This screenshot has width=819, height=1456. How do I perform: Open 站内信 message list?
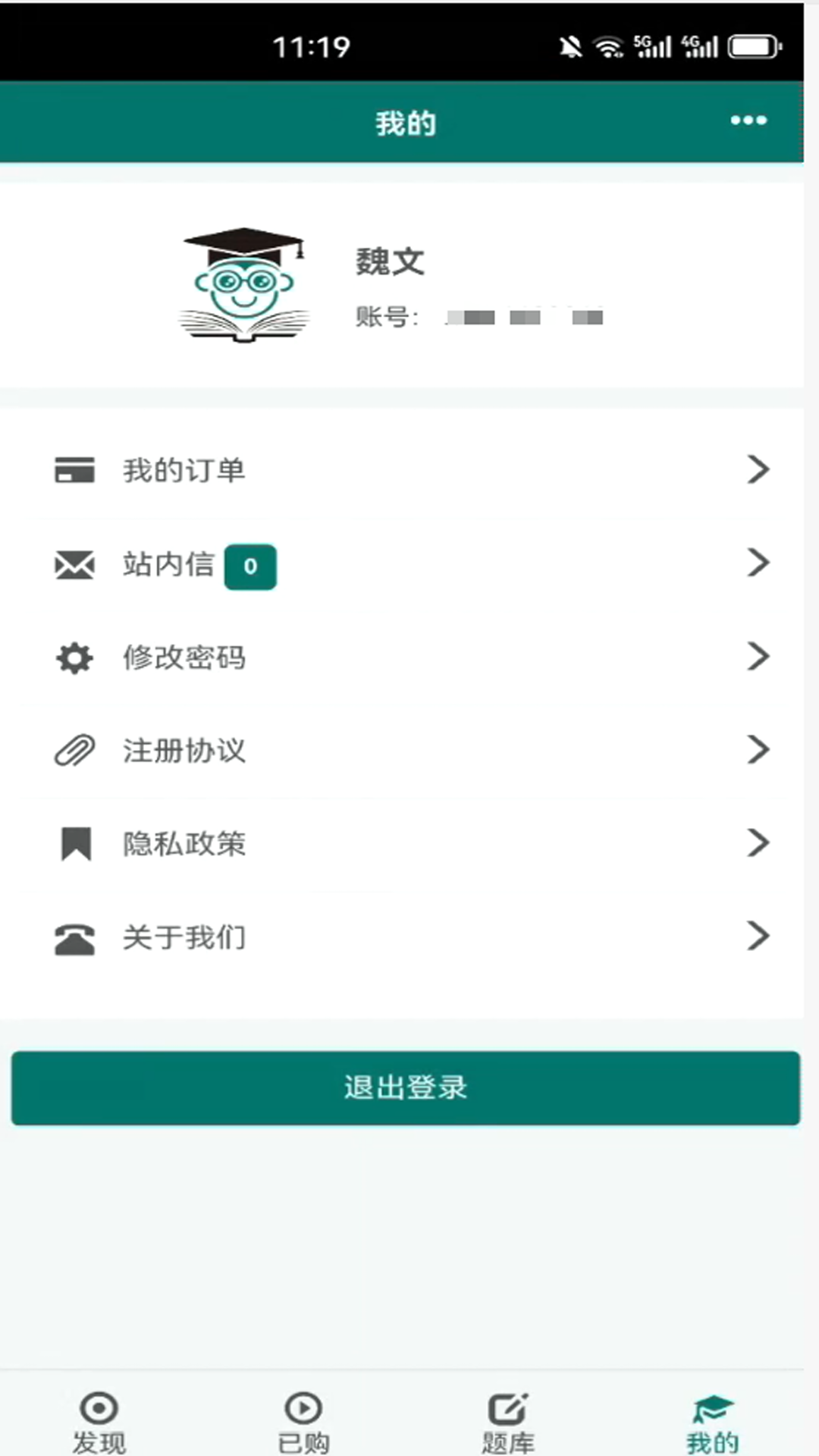(x=168, y=566)
